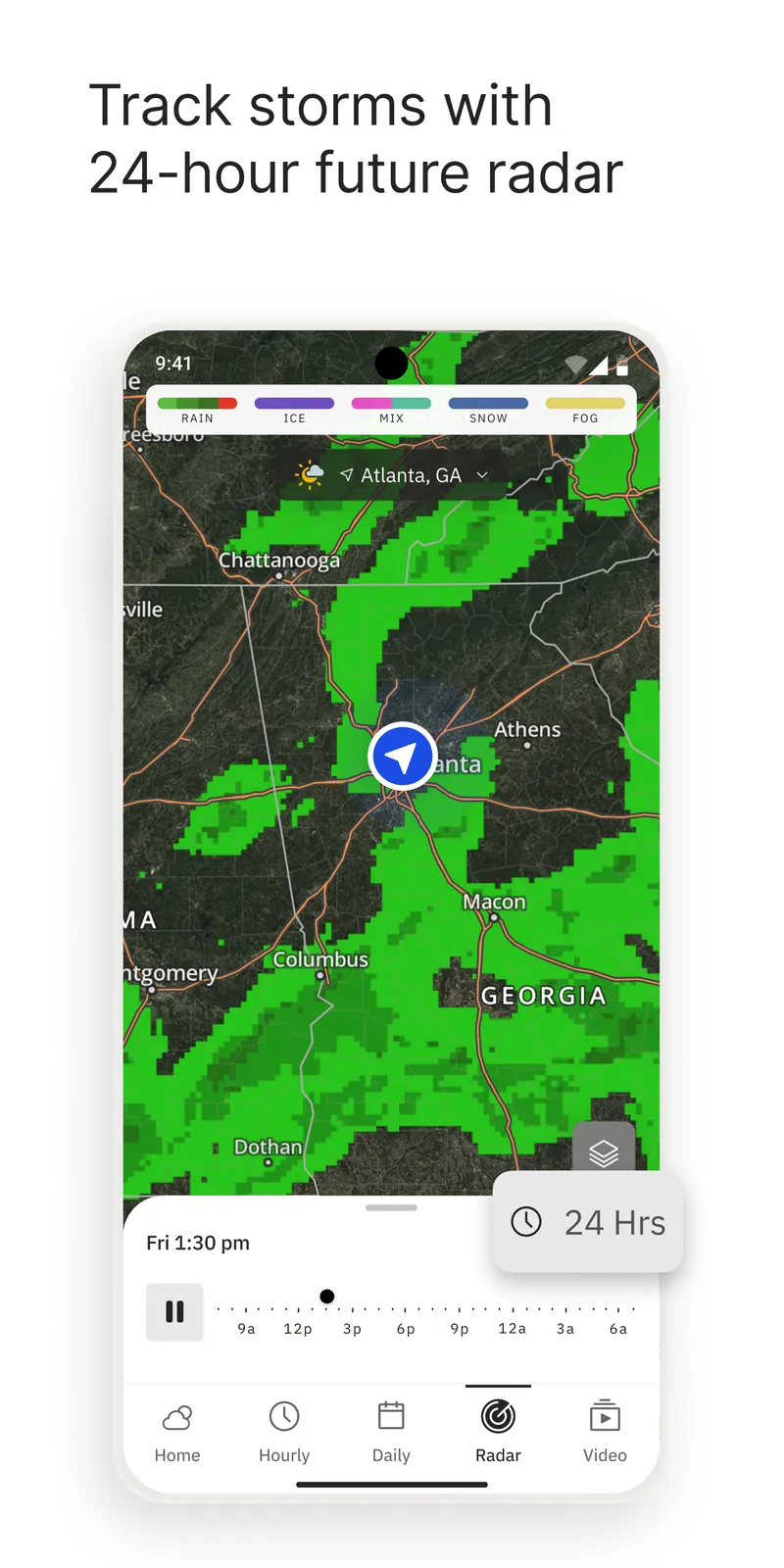
Task: Open the map layers selector
Action: [x=604, y=1151]
